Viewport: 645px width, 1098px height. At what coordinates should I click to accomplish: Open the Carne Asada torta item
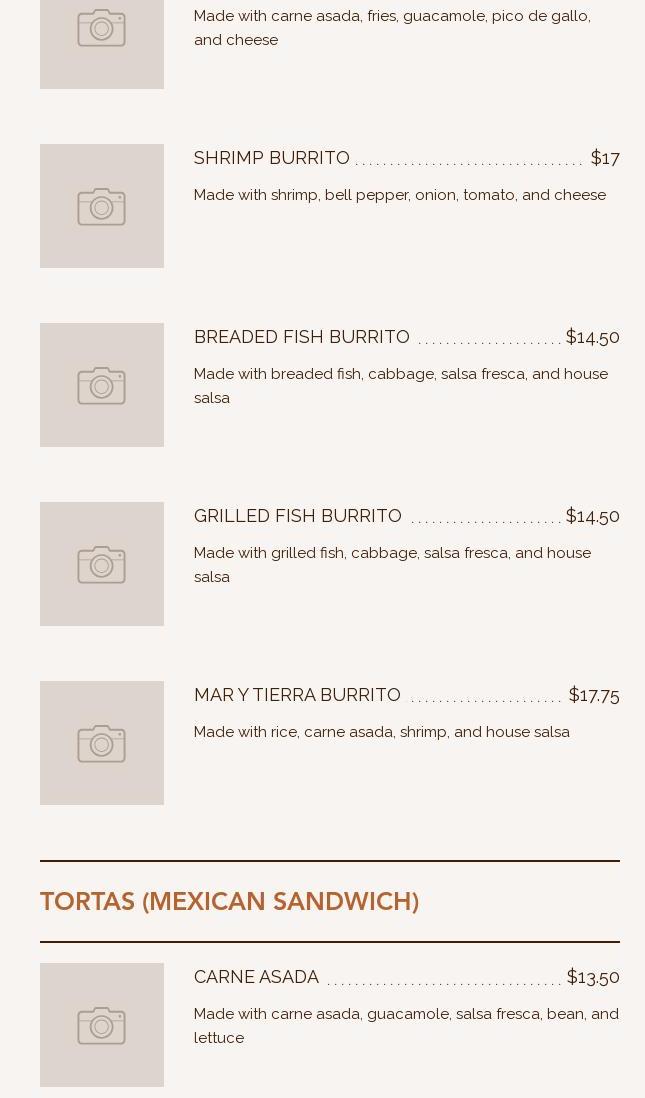pyautogui.click(x=256, y=977)
